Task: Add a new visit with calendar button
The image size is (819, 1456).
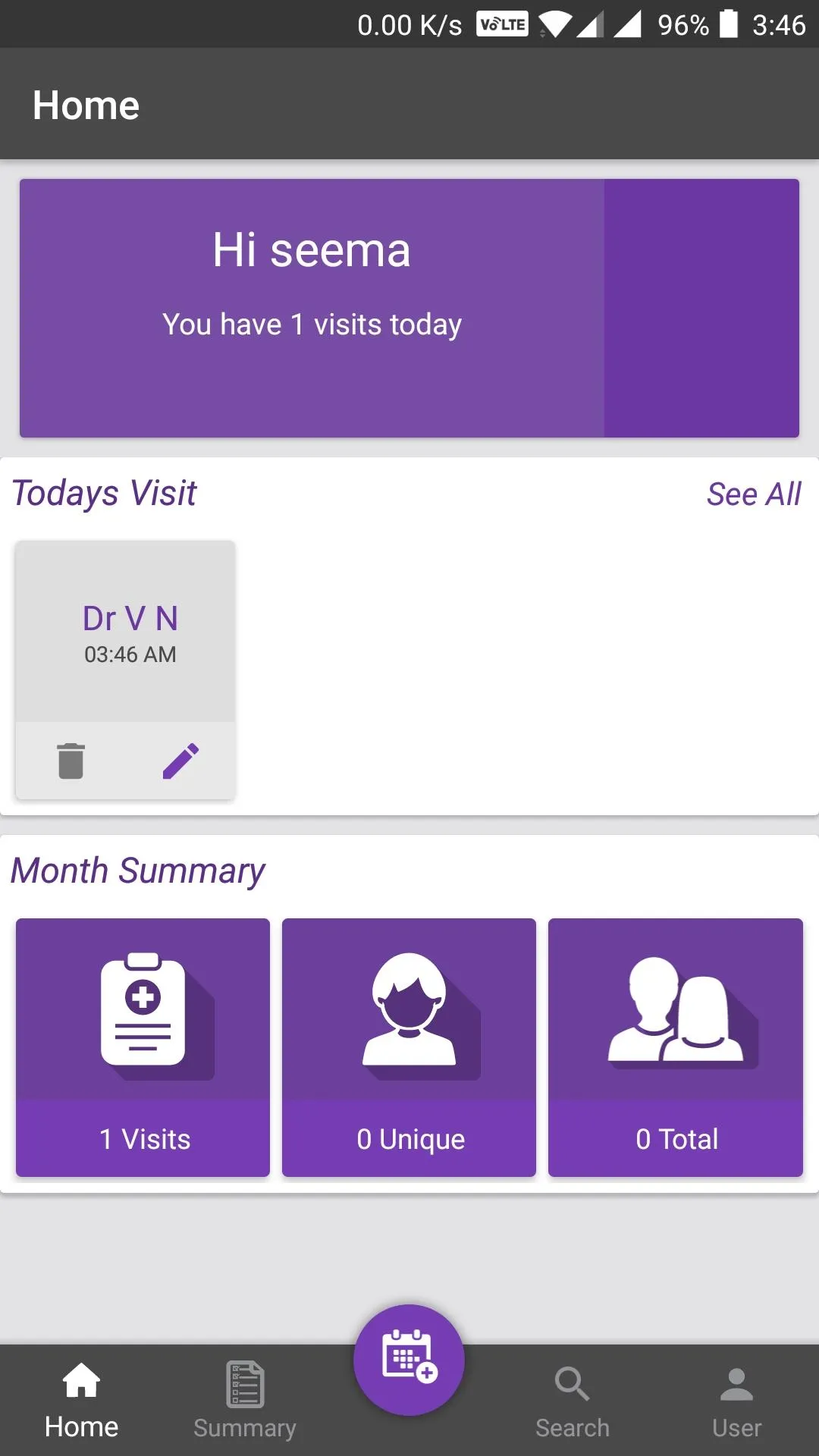Action: [x=409, y=1360]
